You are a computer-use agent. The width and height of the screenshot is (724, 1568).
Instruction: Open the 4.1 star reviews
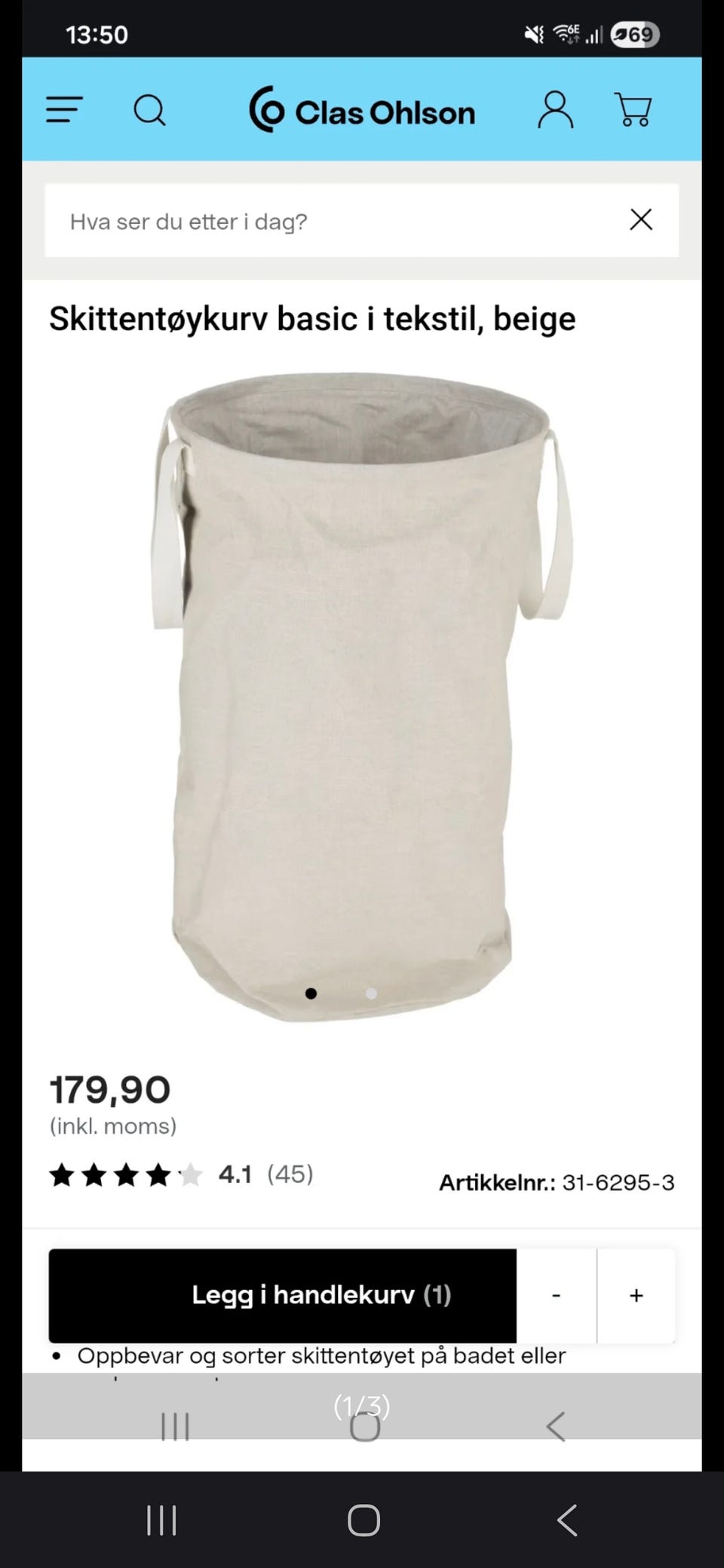point(181,1174)
